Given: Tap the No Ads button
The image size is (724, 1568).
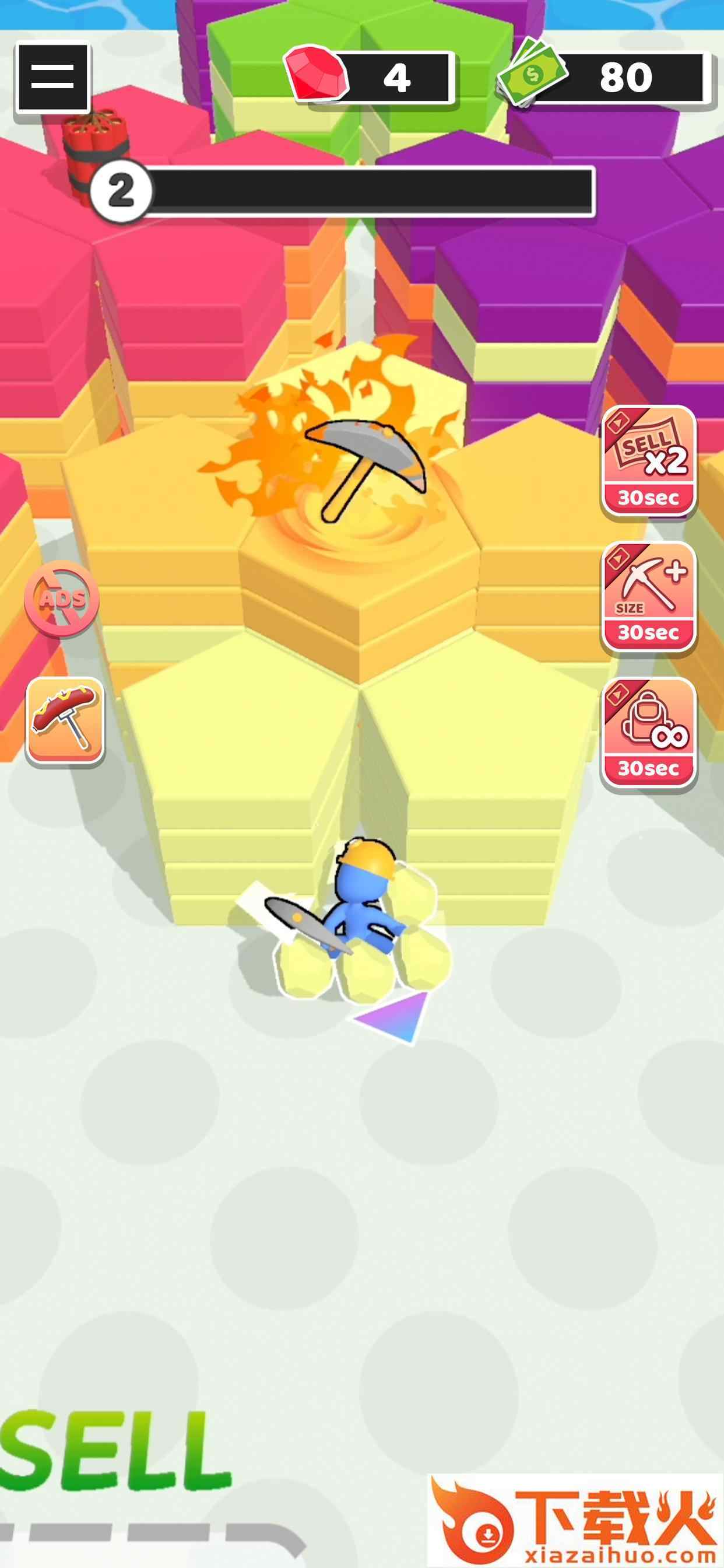Looking at the screenshot, I should tap(61, 599).
